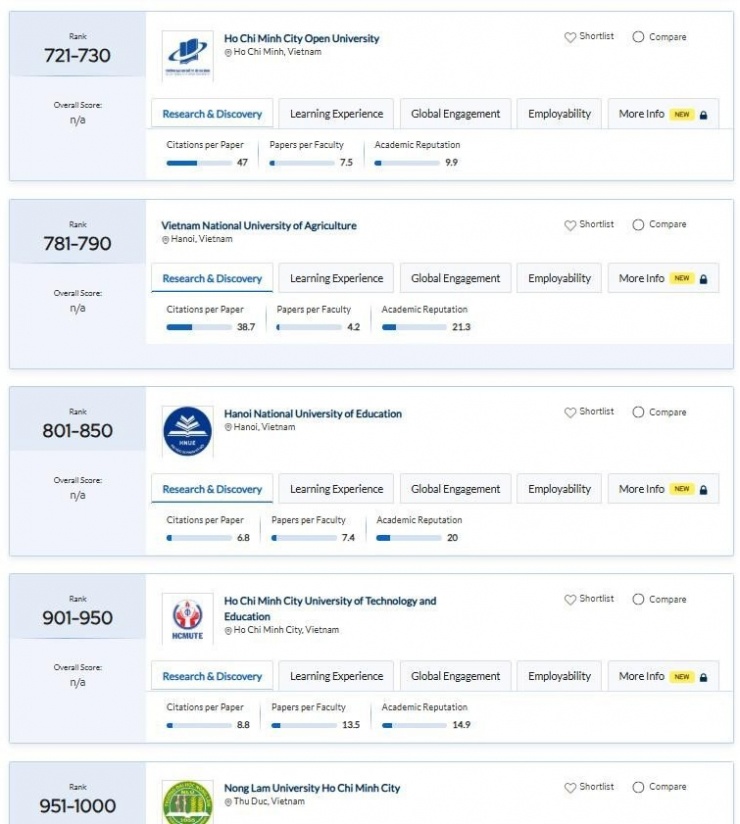Select Compare for Vietnam National University of Agriculture
This screenshot has height=824, width=740.
(659, 225)
